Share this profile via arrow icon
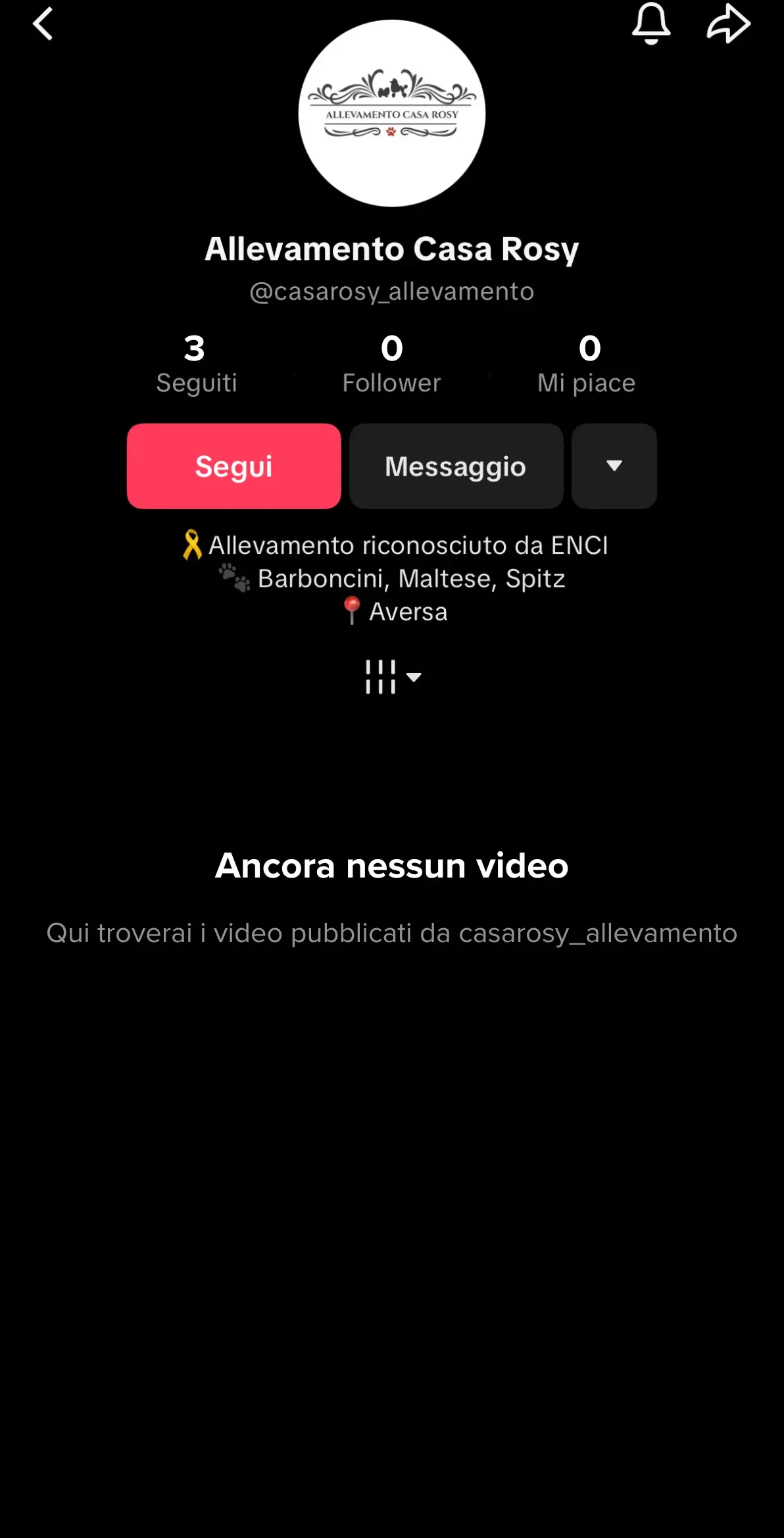Viewport: 784px width, 1538px height. pos(728,24)
